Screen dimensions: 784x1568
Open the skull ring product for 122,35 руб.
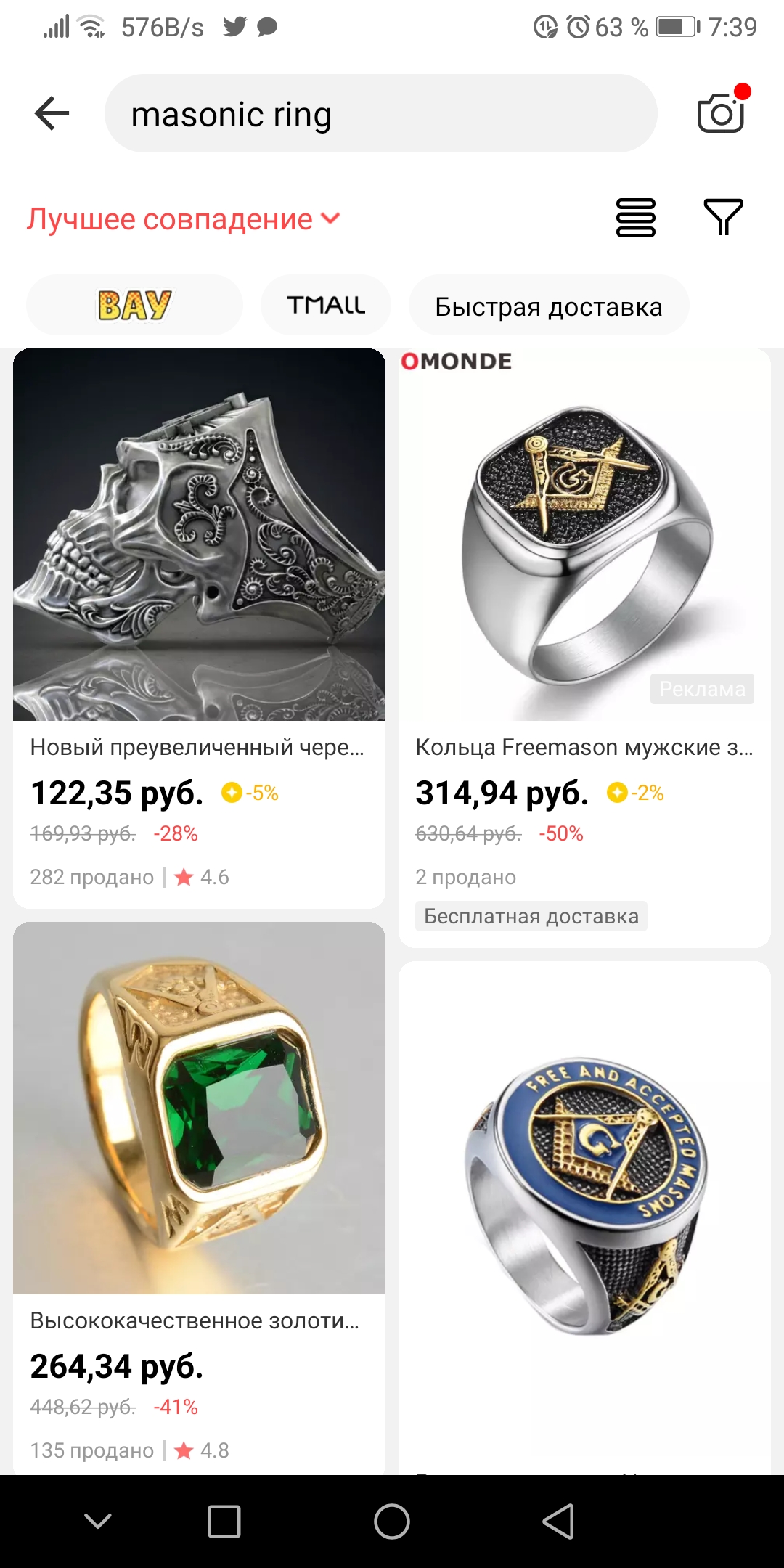199,628
